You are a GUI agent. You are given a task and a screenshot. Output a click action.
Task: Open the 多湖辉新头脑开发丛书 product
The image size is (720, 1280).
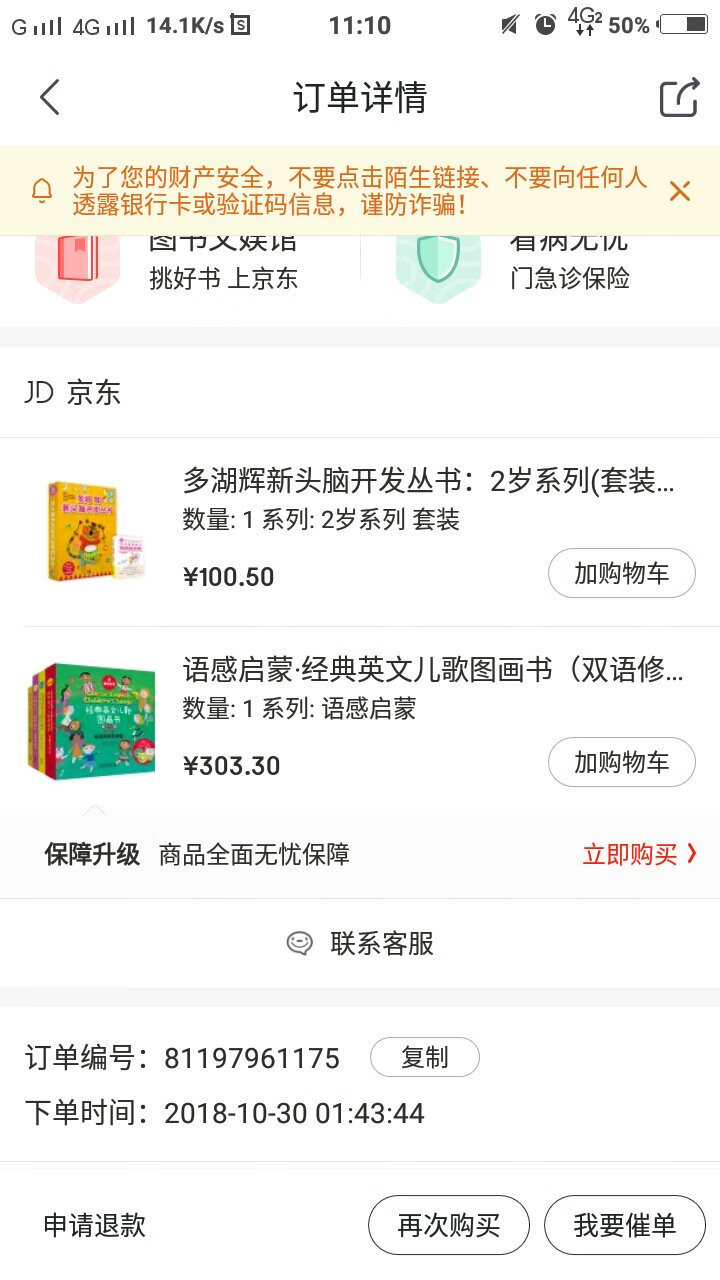[429, 482]
